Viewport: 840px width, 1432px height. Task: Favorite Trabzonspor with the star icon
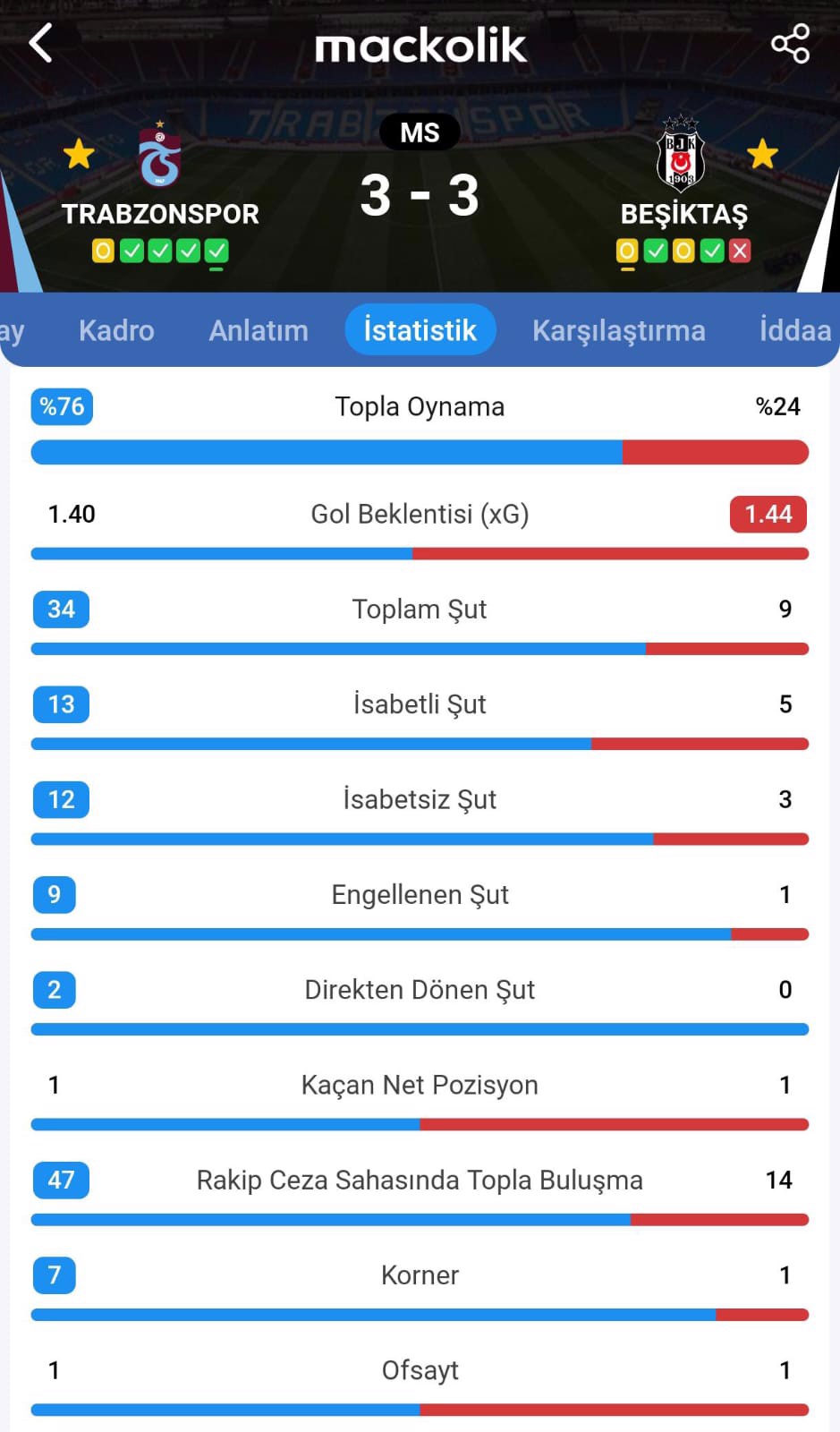click(79, 155)
